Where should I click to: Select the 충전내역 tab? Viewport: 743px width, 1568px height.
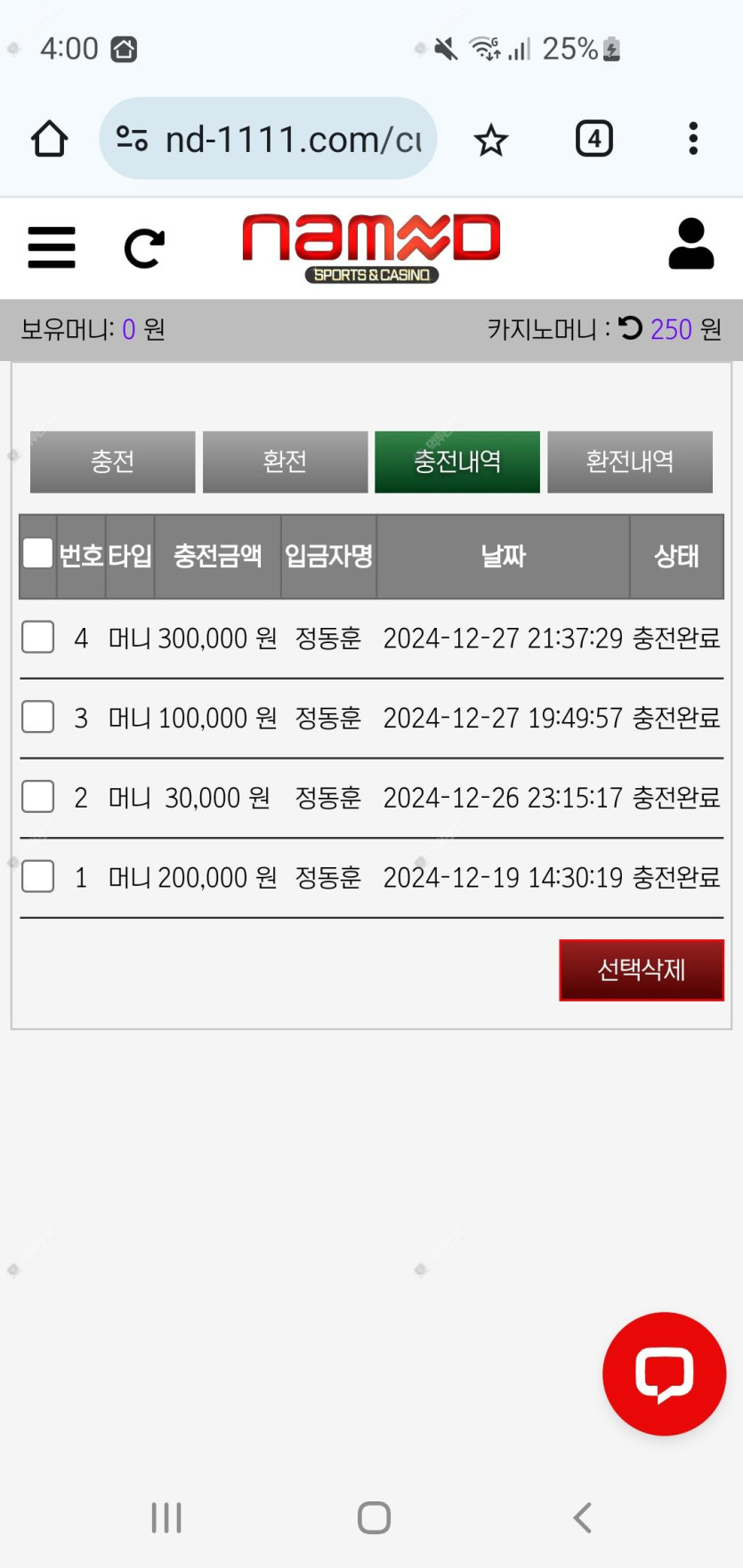tap(457, 462)
